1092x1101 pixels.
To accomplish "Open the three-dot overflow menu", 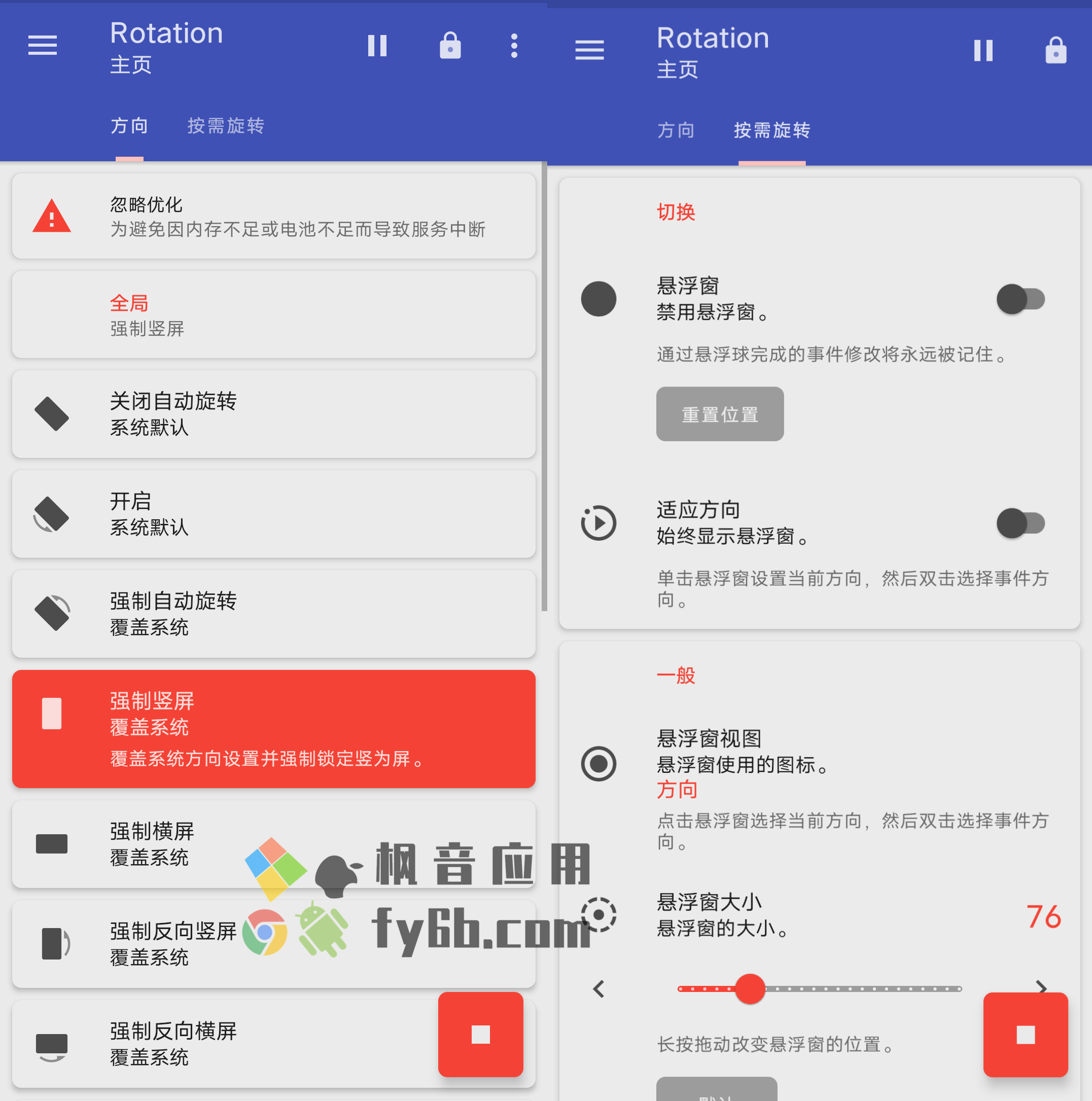I will tap(513, 46).
